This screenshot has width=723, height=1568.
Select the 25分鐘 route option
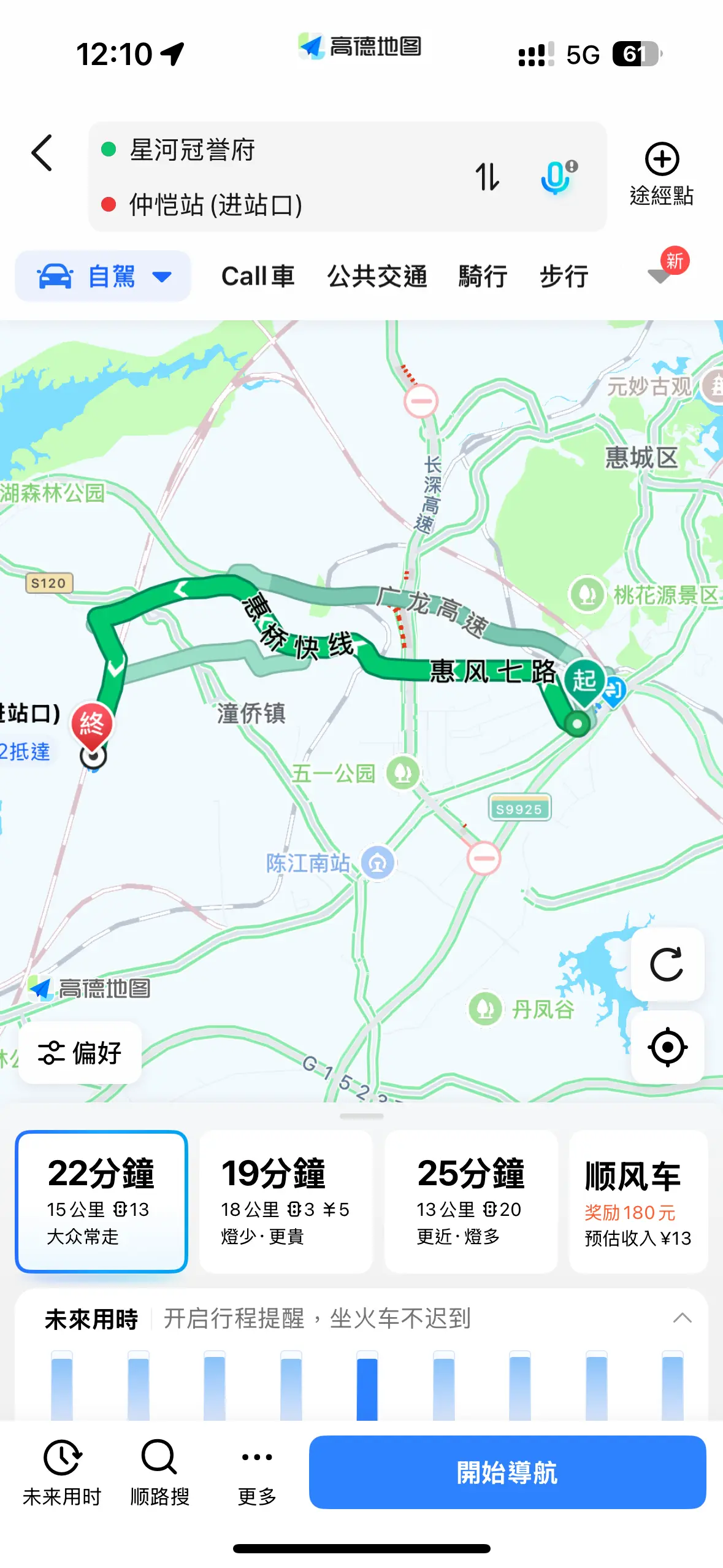click(471, 1201)
